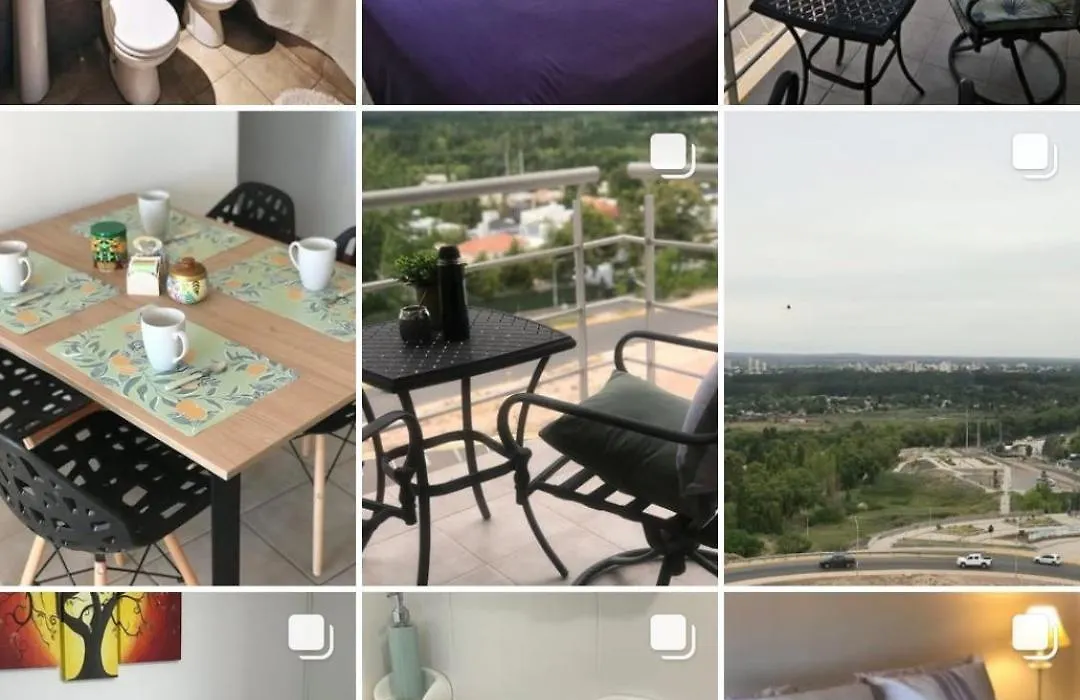Open the tree painting post

(x=177, y=646)
